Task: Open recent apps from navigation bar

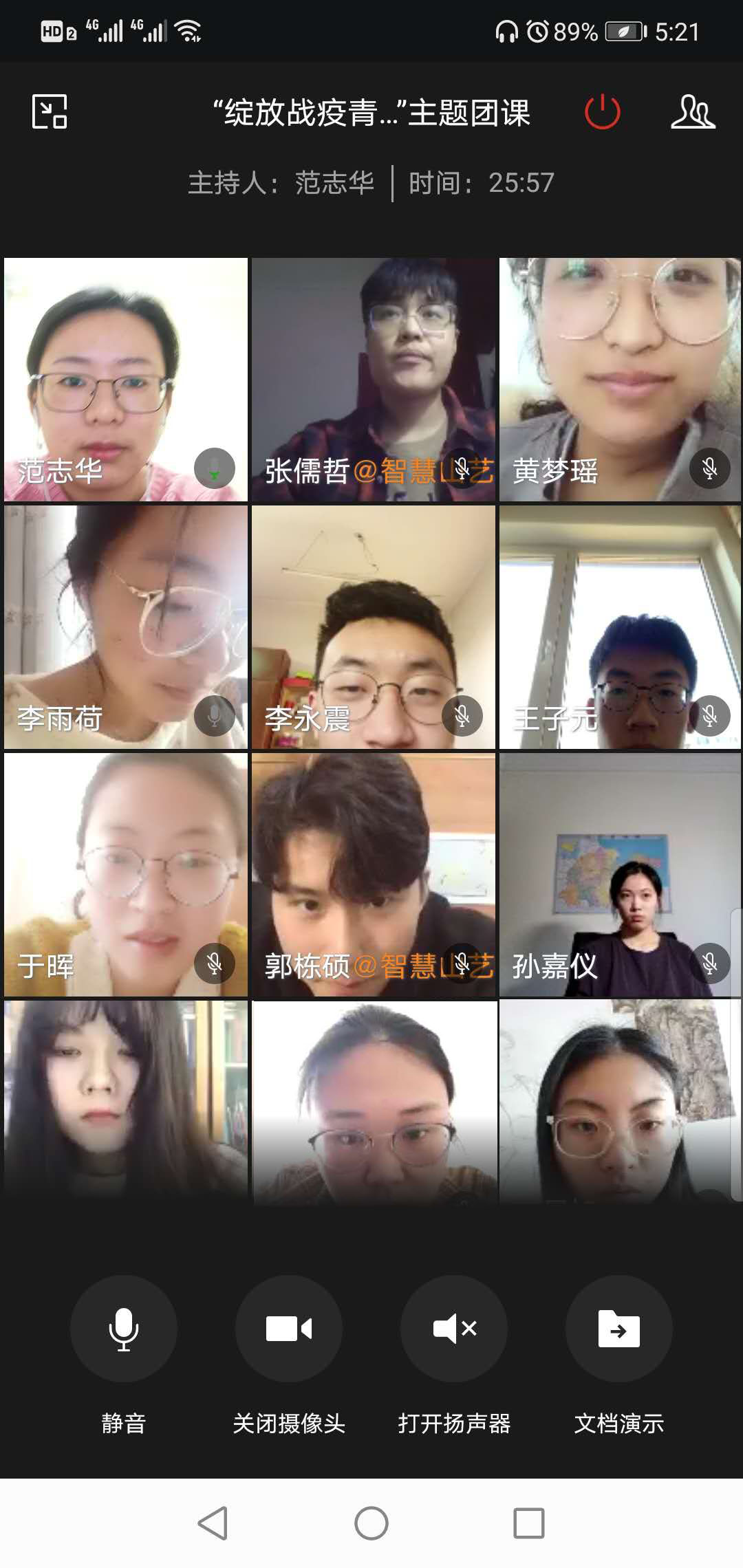Action: [528, 1523]
